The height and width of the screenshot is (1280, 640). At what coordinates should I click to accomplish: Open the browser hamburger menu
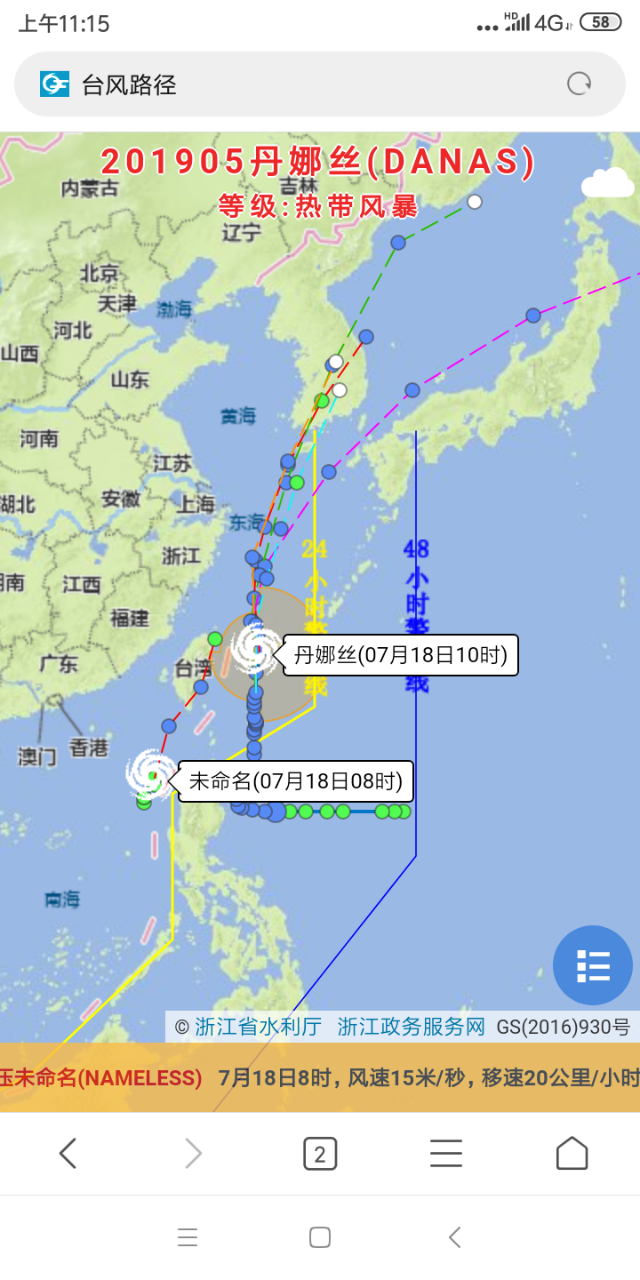click(446, 1154)
